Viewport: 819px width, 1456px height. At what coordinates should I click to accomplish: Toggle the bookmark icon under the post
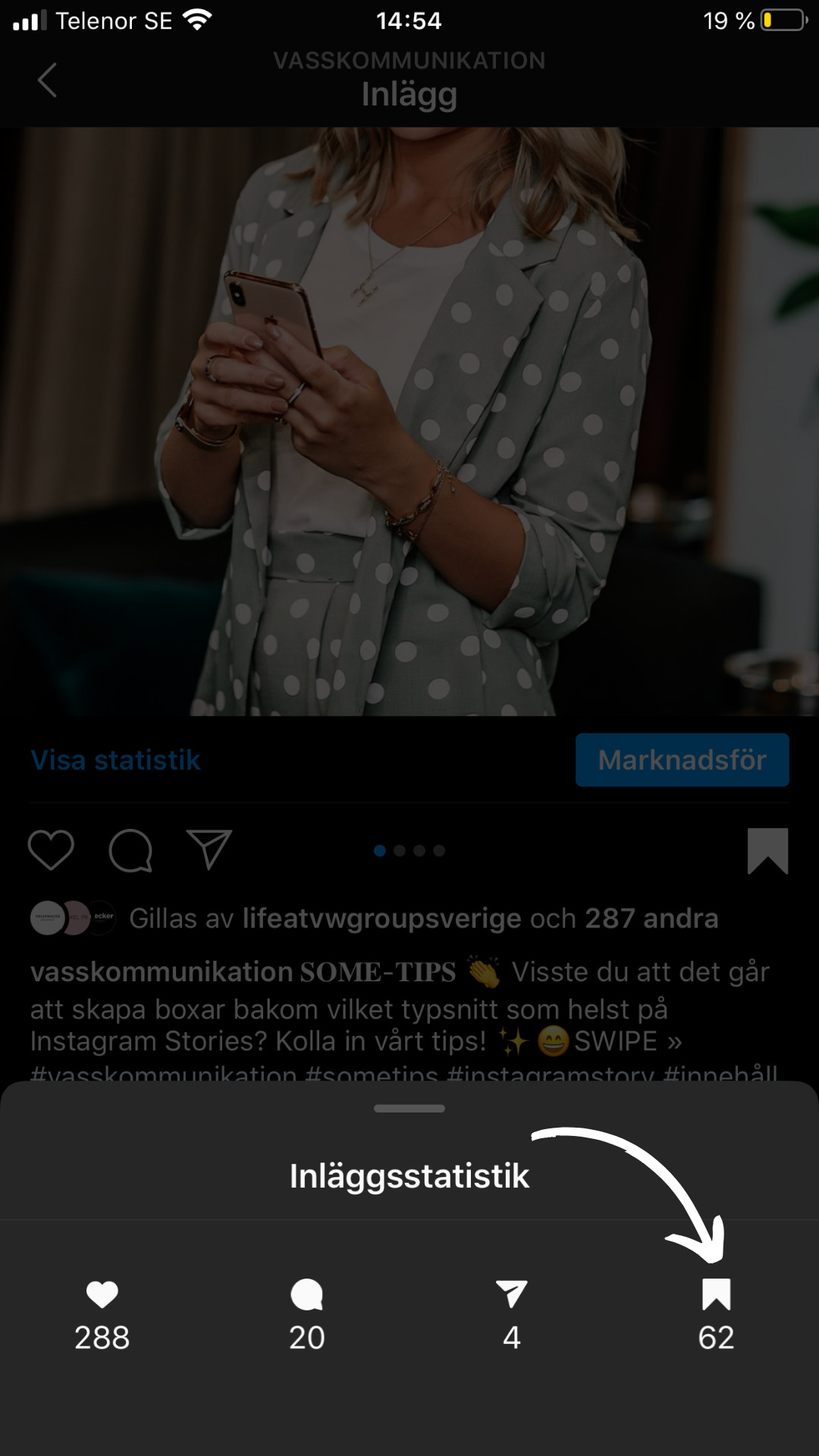coord(767,851)
